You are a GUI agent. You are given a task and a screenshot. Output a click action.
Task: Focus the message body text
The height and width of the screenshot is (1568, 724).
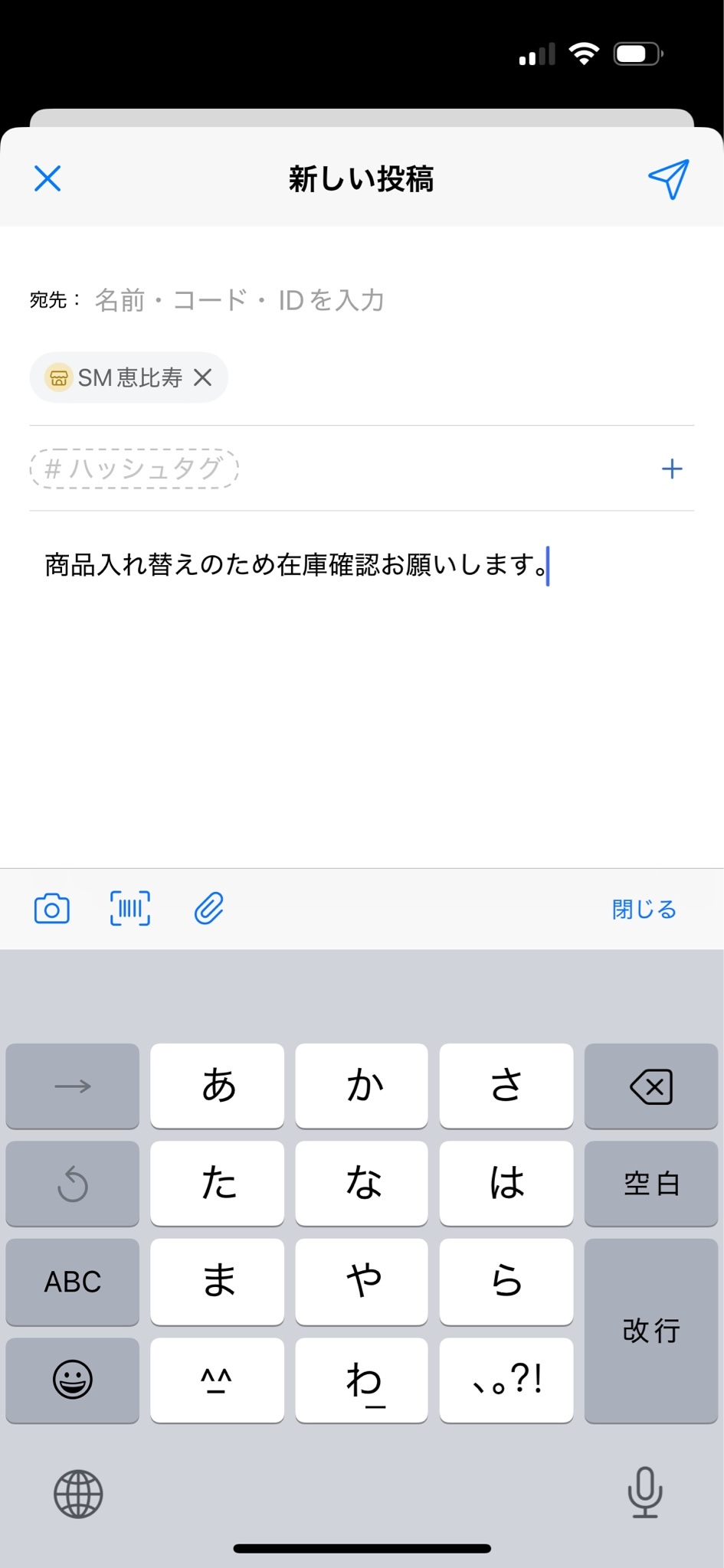[296, 565]
